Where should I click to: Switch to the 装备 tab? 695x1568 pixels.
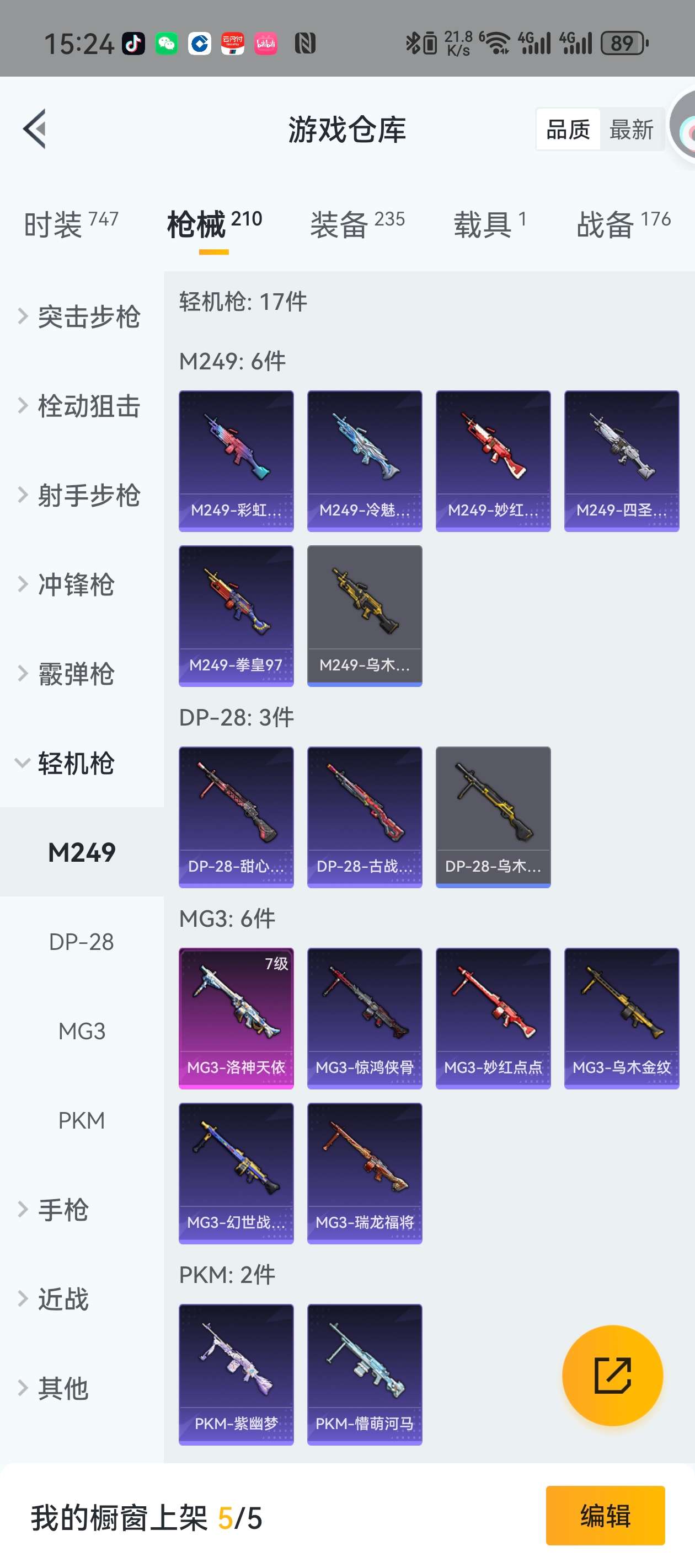click(357, 224)
